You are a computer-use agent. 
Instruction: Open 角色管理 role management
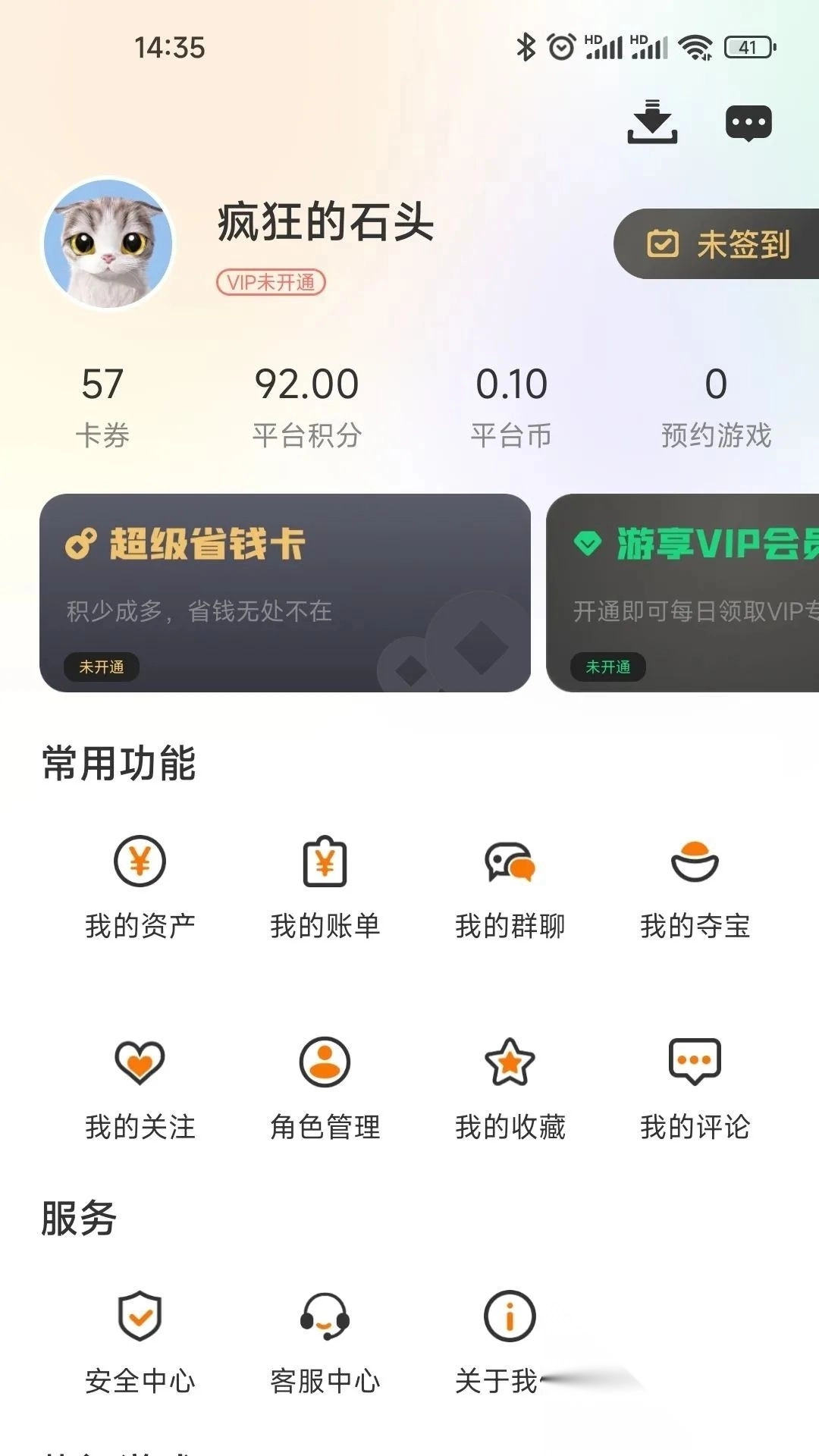pyautogui.click(x=325, y=1088)
